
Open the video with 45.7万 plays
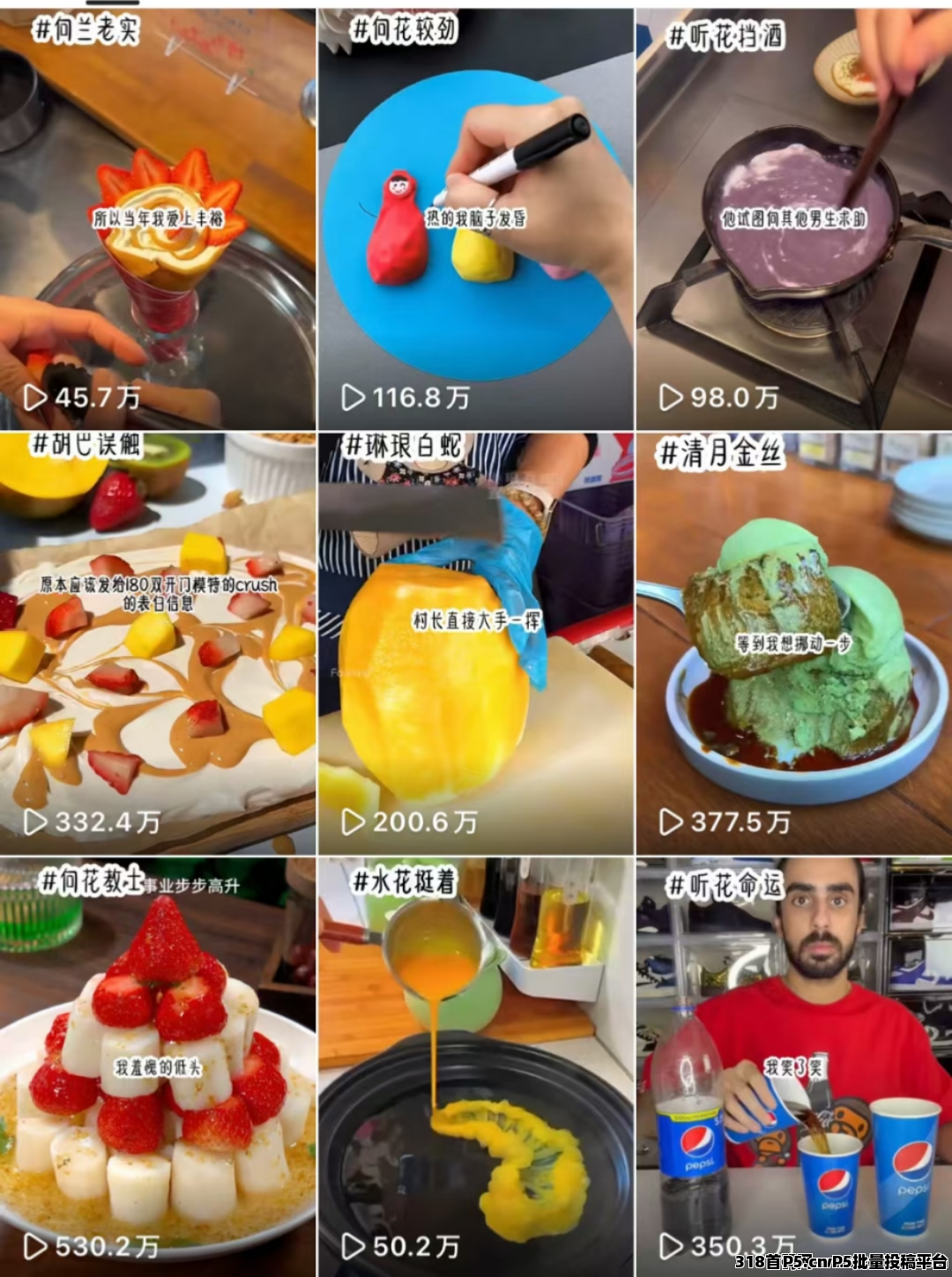[x=158, y=220]
